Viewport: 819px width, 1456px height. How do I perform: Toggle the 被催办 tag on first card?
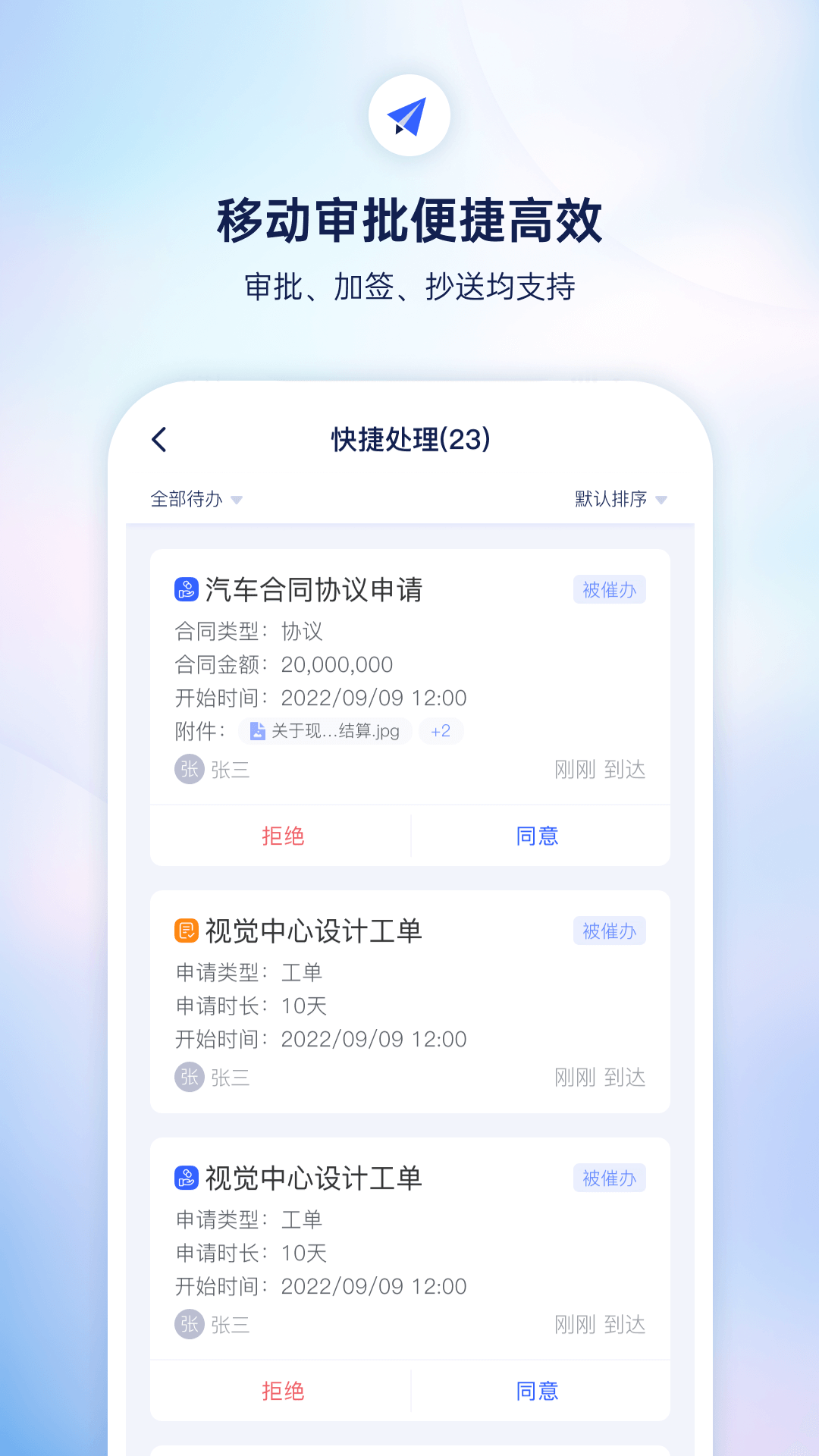click(609, 588)
